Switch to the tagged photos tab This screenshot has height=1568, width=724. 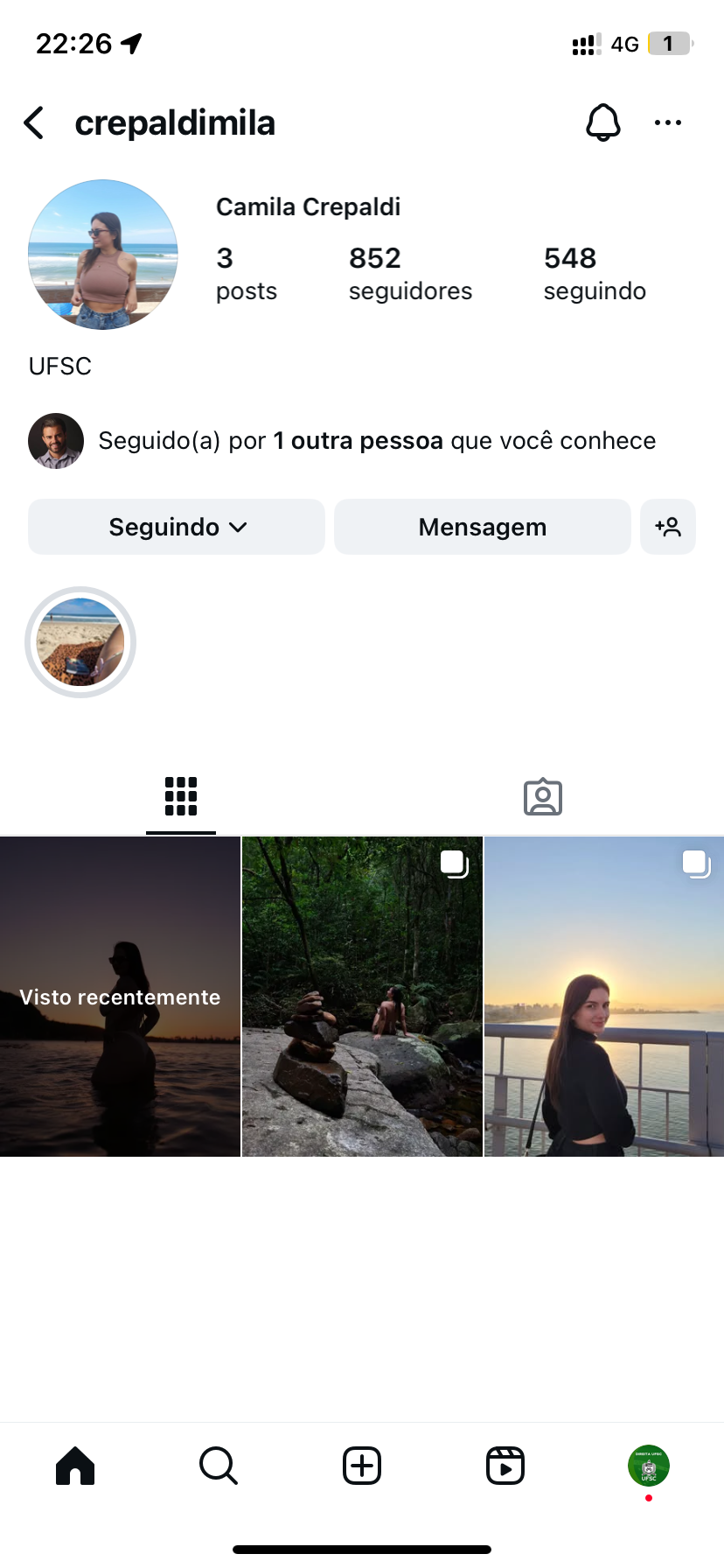tap(542, 796)
